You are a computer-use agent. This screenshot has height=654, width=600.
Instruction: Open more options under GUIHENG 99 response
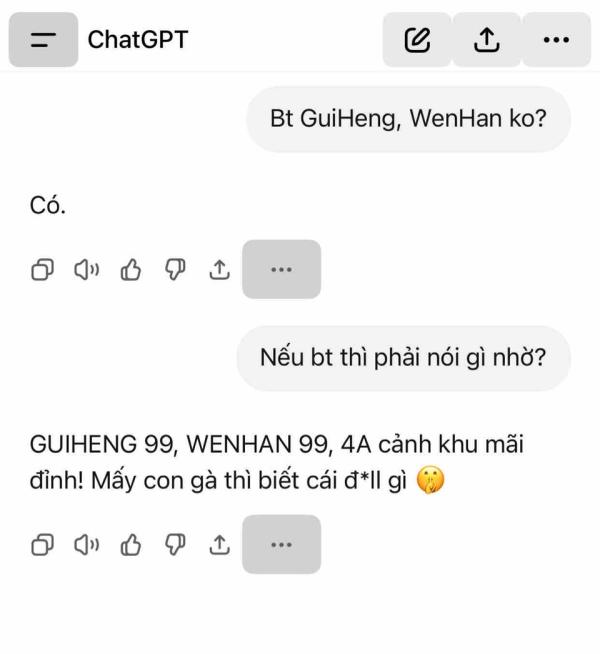281,544
